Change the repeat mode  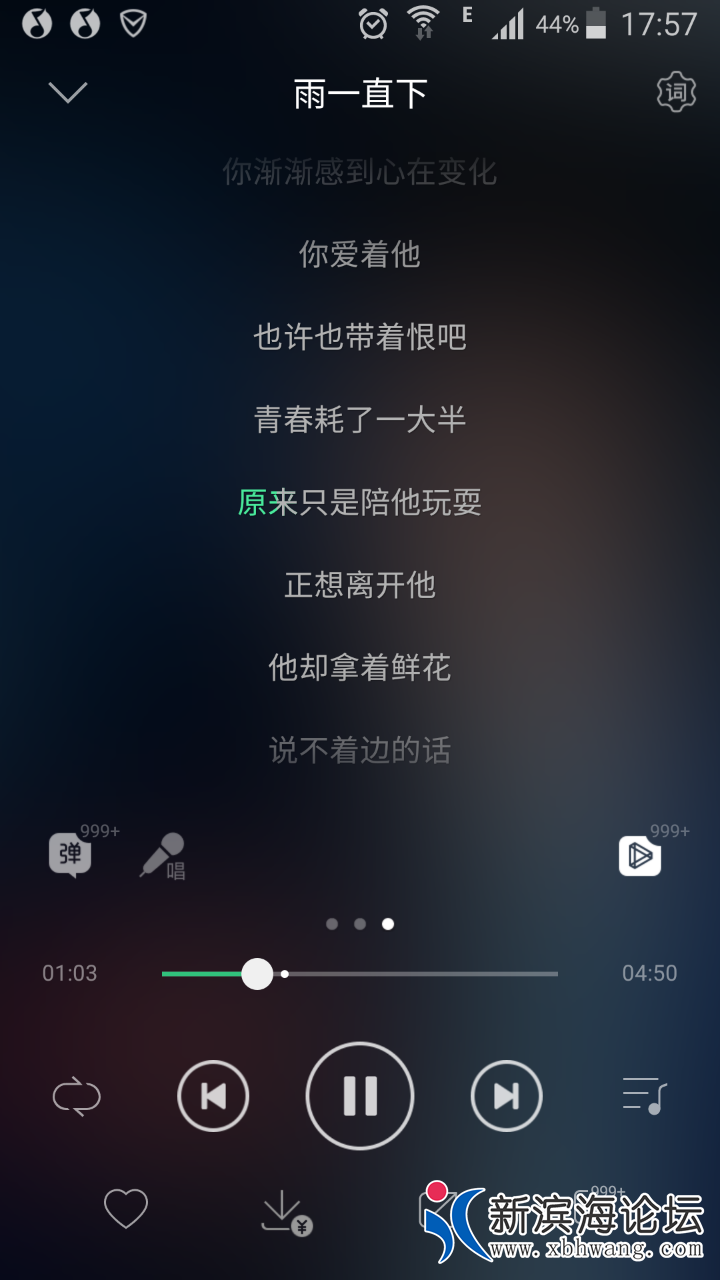pyautogui.click(x=77, y=1097)
